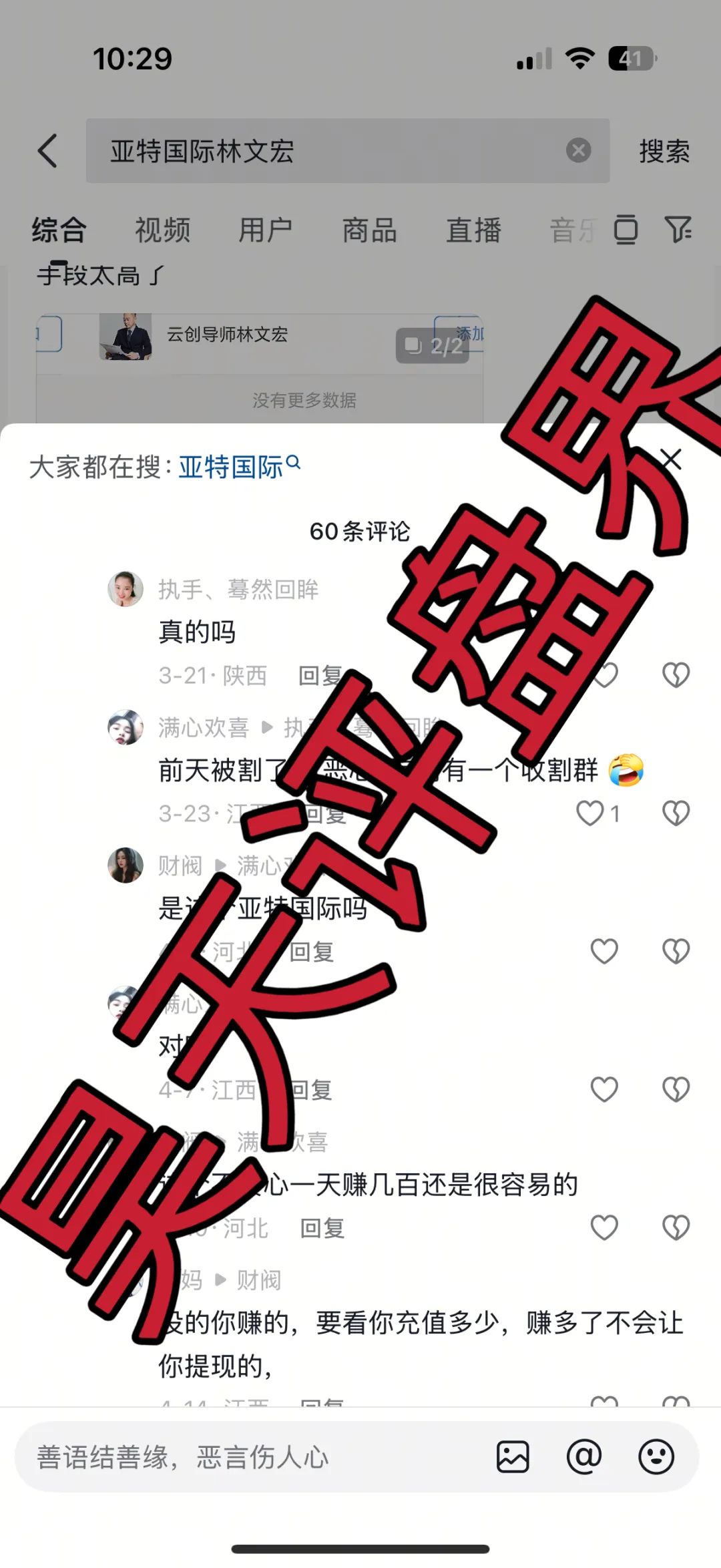Open the search filter icon
This screenshot has height=1568, width=721.
(678, 230)
